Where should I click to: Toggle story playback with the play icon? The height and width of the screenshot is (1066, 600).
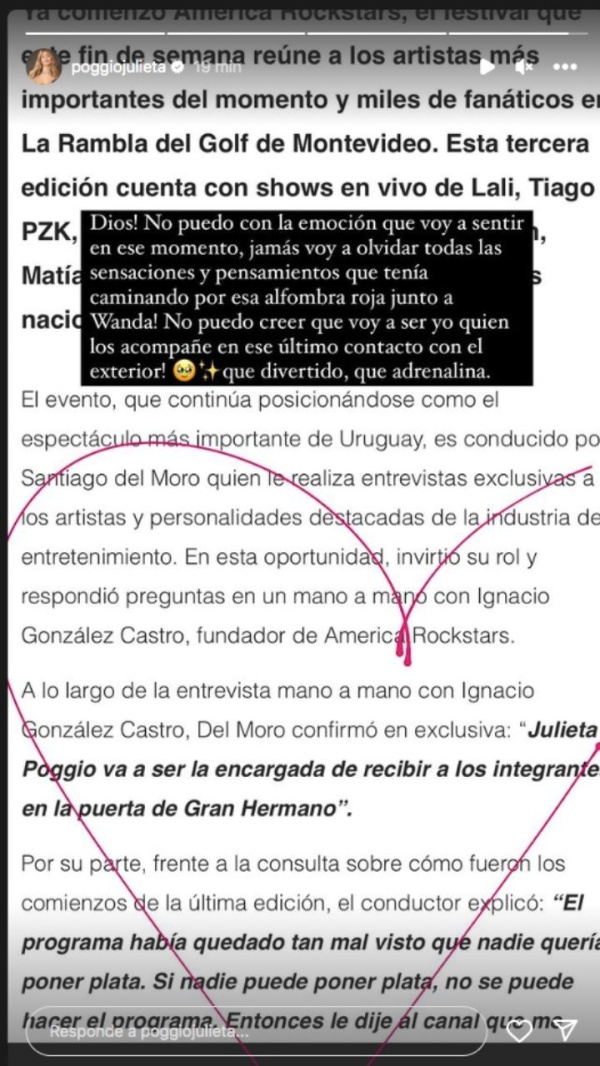click(488, 68)
